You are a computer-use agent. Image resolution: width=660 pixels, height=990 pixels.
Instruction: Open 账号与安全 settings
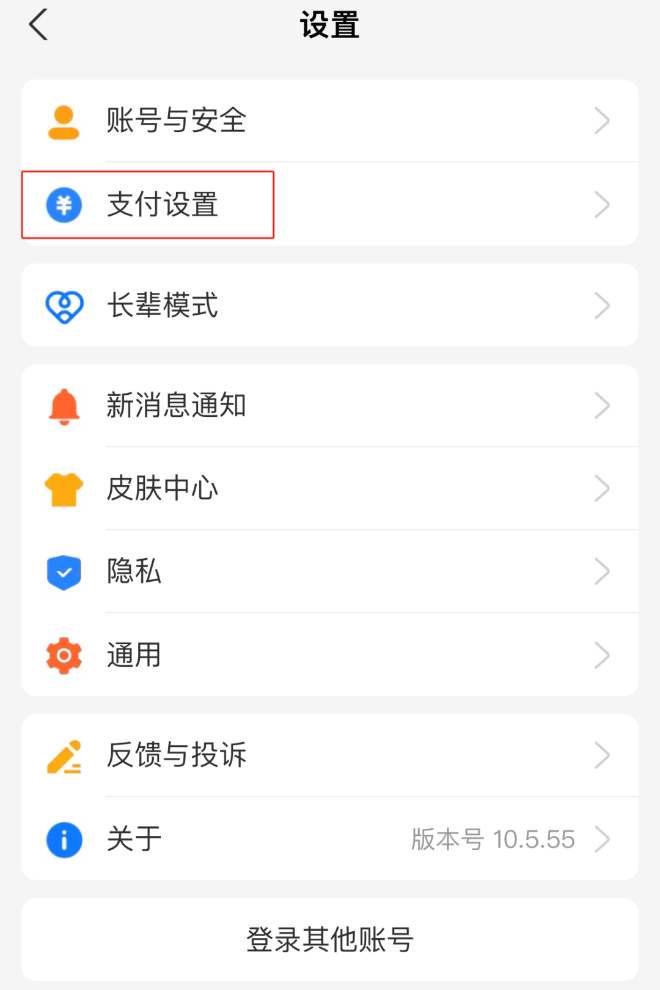coord(328,121)
